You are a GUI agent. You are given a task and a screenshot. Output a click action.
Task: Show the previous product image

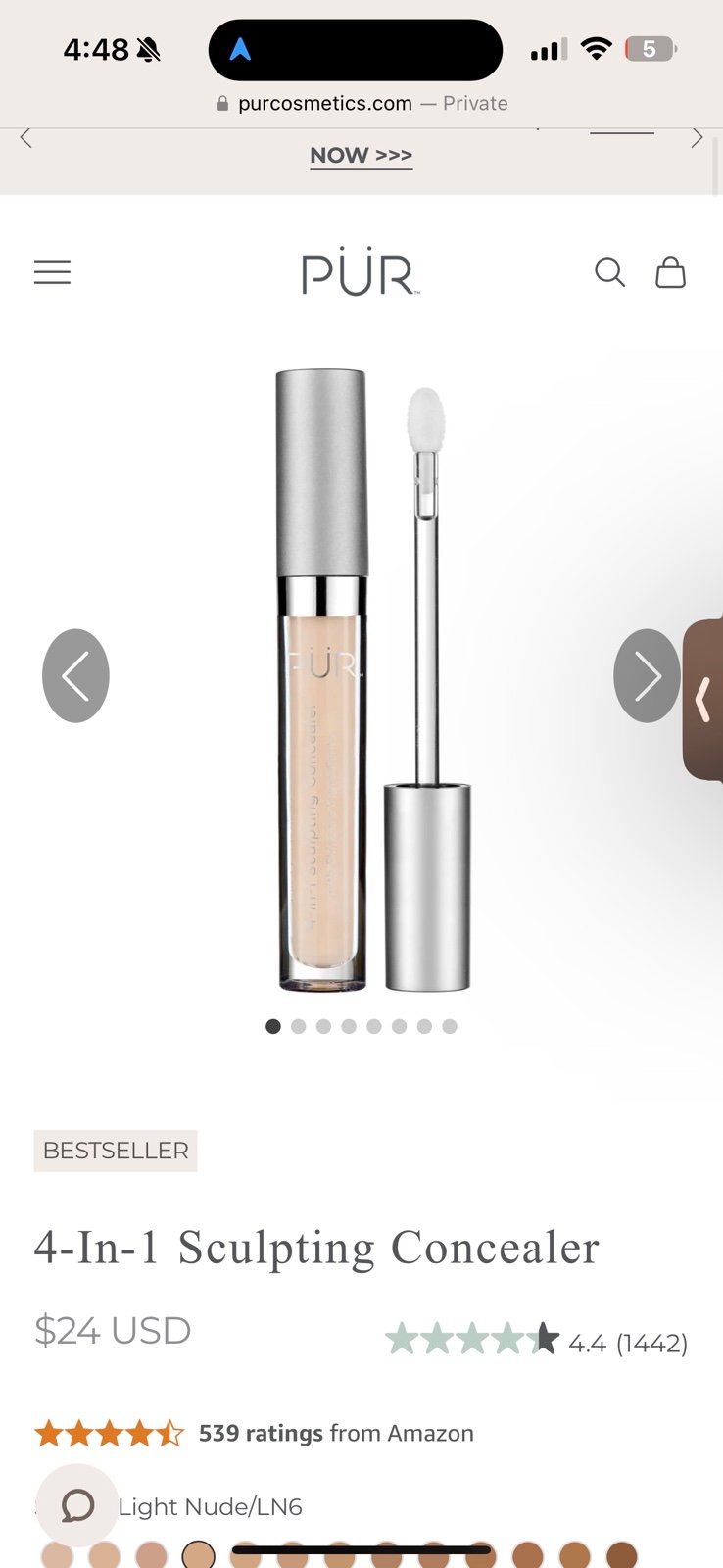(x=75, y=676)
